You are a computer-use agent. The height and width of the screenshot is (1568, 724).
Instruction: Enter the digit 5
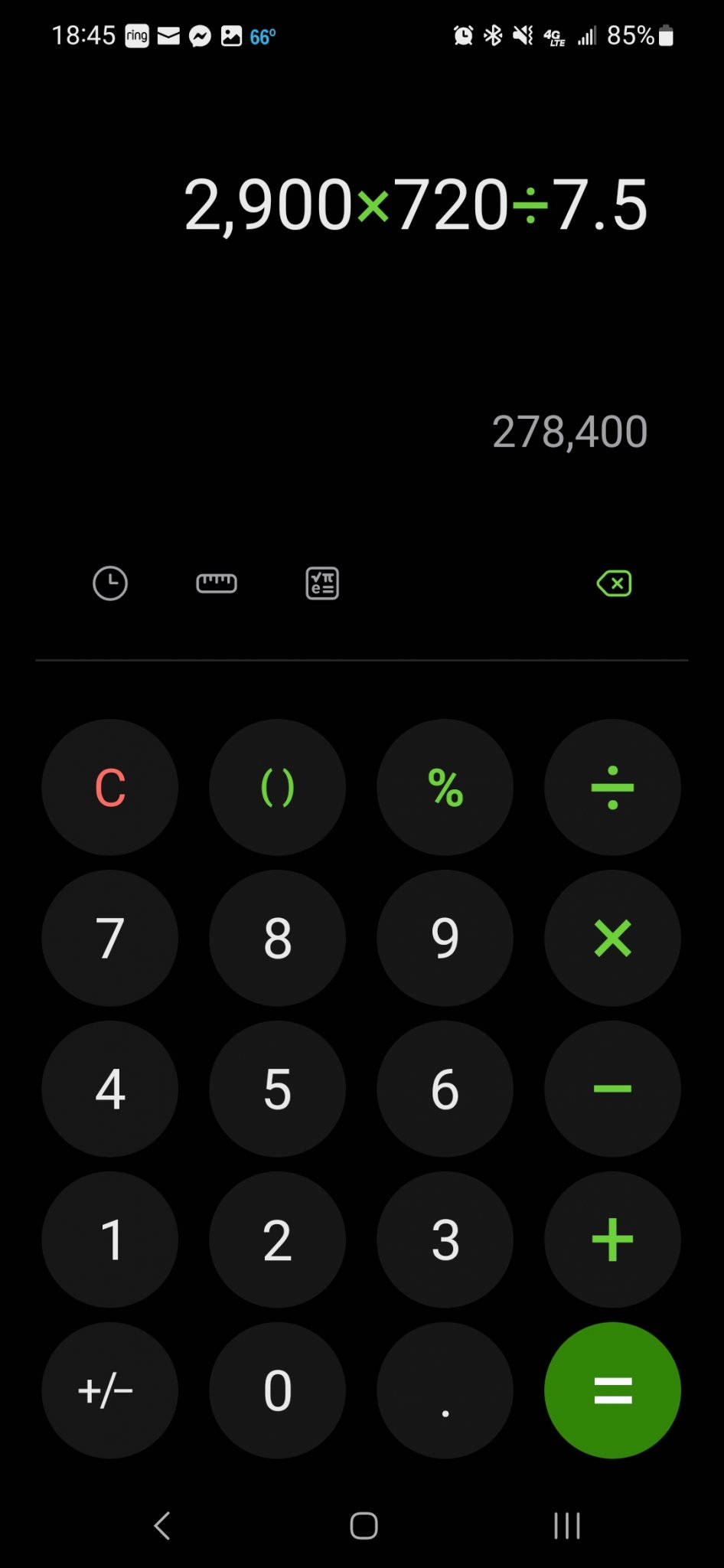(x=277, y=1089)
